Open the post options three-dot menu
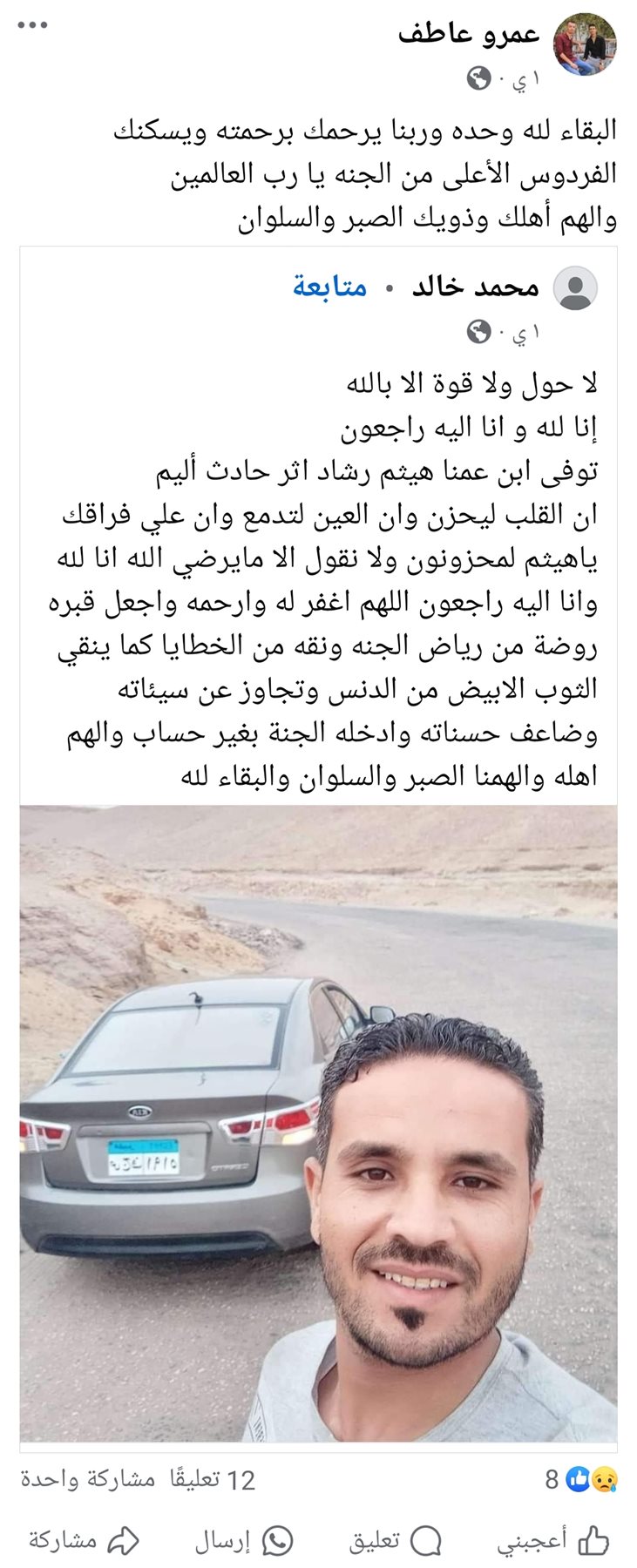This screenshot has width=637, height=1568. coord(32,25)
